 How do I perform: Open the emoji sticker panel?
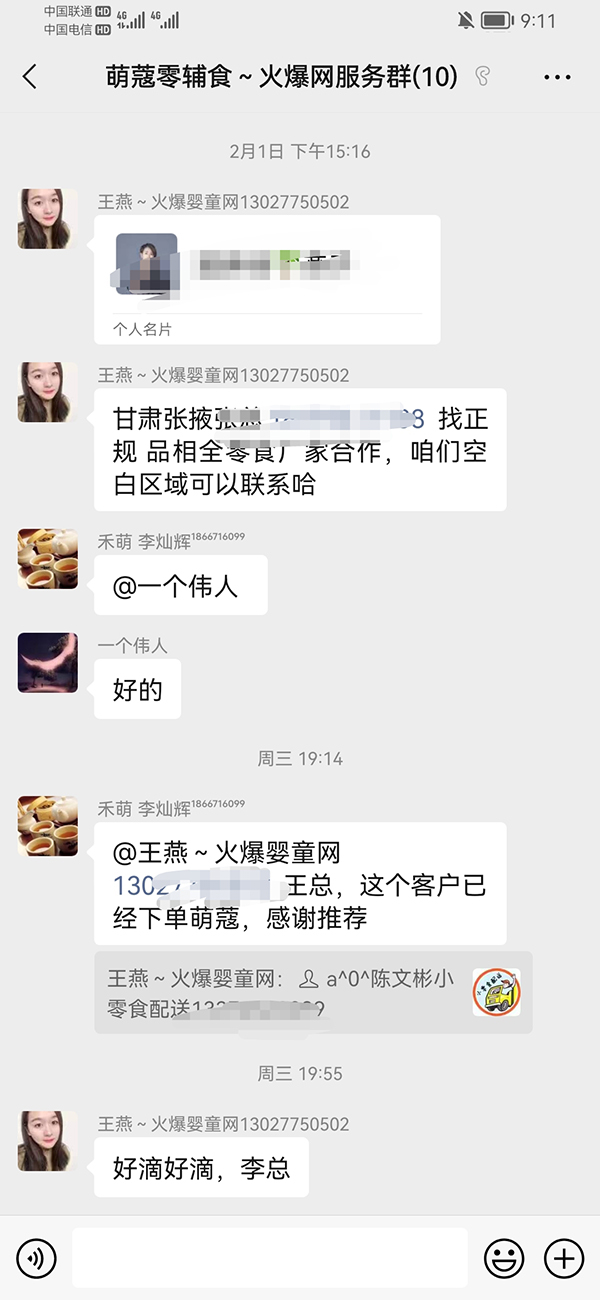click(504, 1258)
